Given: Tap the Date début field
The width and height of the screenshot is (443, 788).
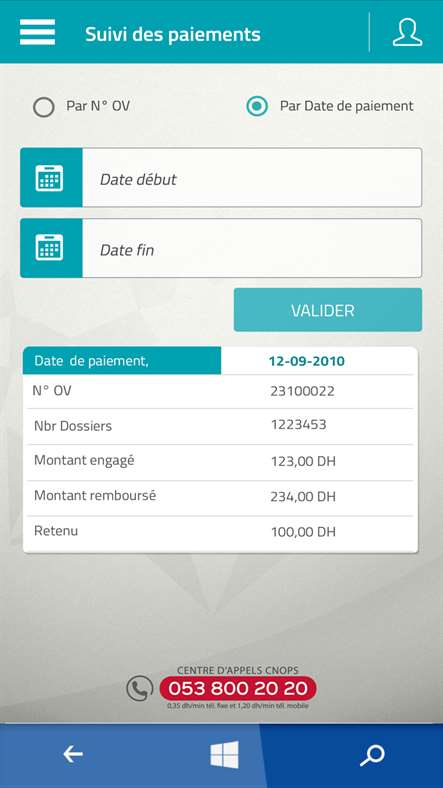Looking at the screenshot, I should pyautogui.click(x=221, y=177).
